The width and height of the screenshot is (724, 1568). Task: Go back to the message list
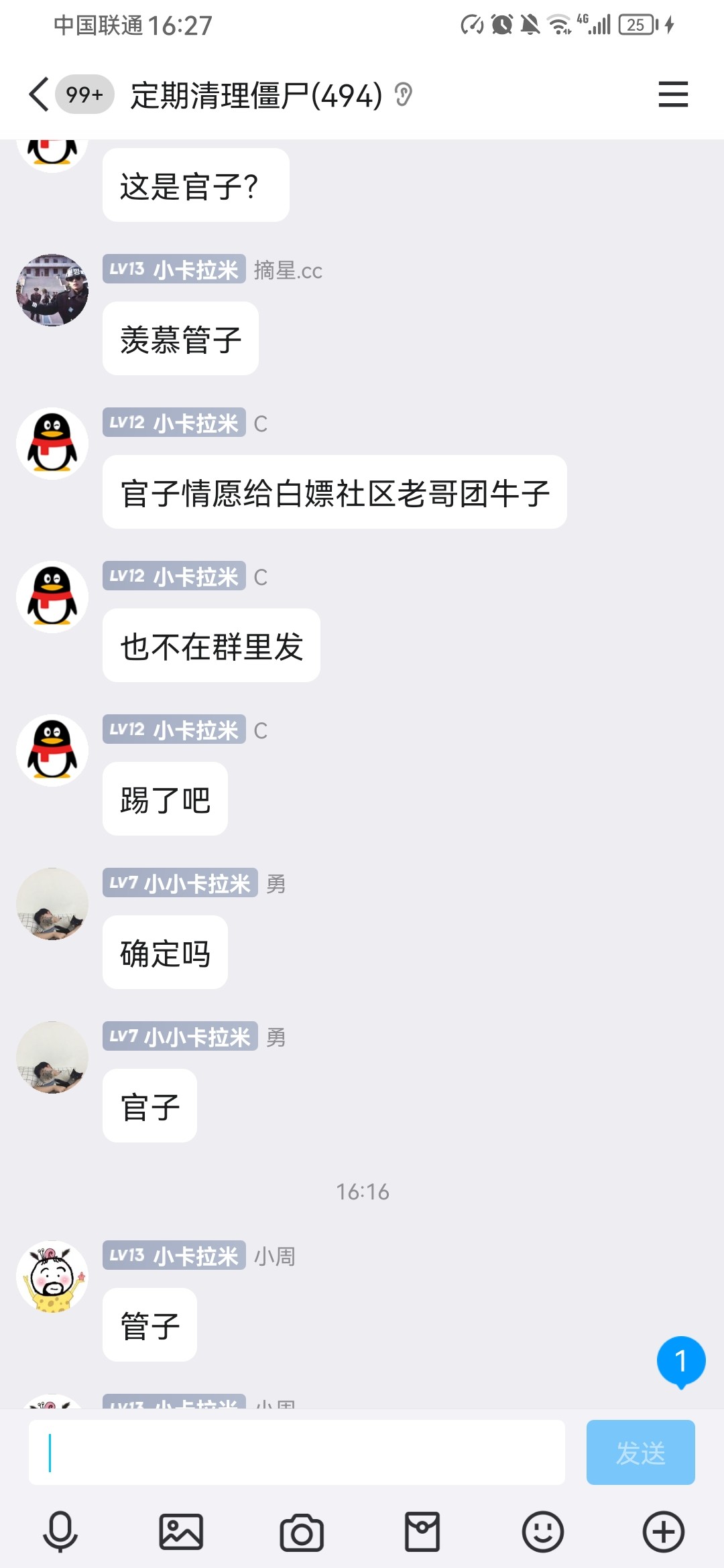click(39, 94)
